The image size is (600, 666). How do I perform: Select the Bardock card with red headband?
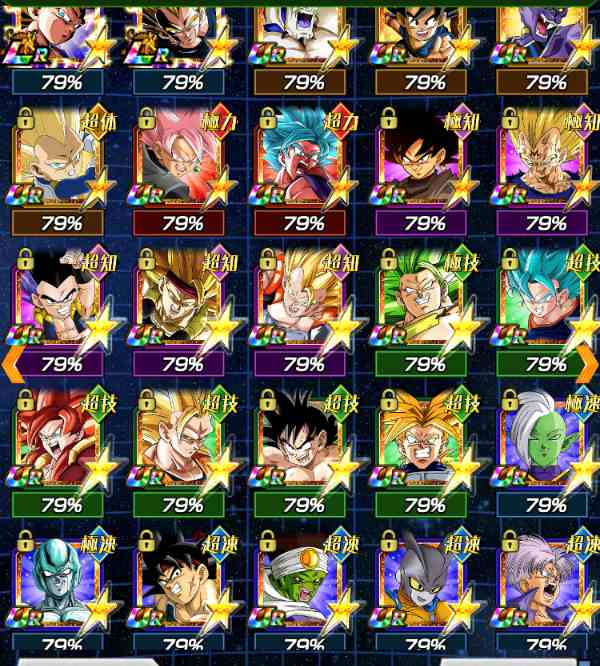pyautogui.click(x=182, y=585)
